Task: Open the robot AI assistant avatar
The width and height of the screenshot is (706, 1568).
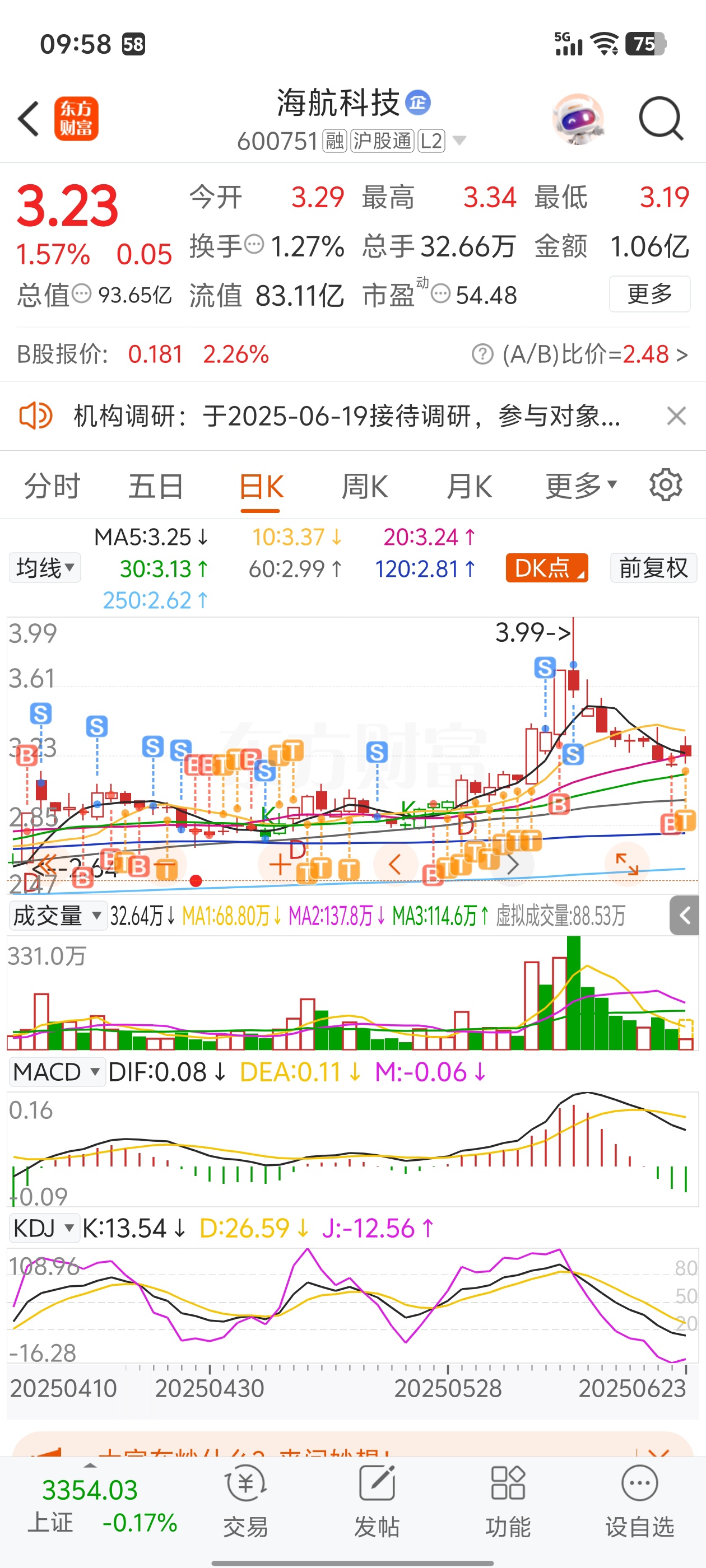Action: point(578,118)
